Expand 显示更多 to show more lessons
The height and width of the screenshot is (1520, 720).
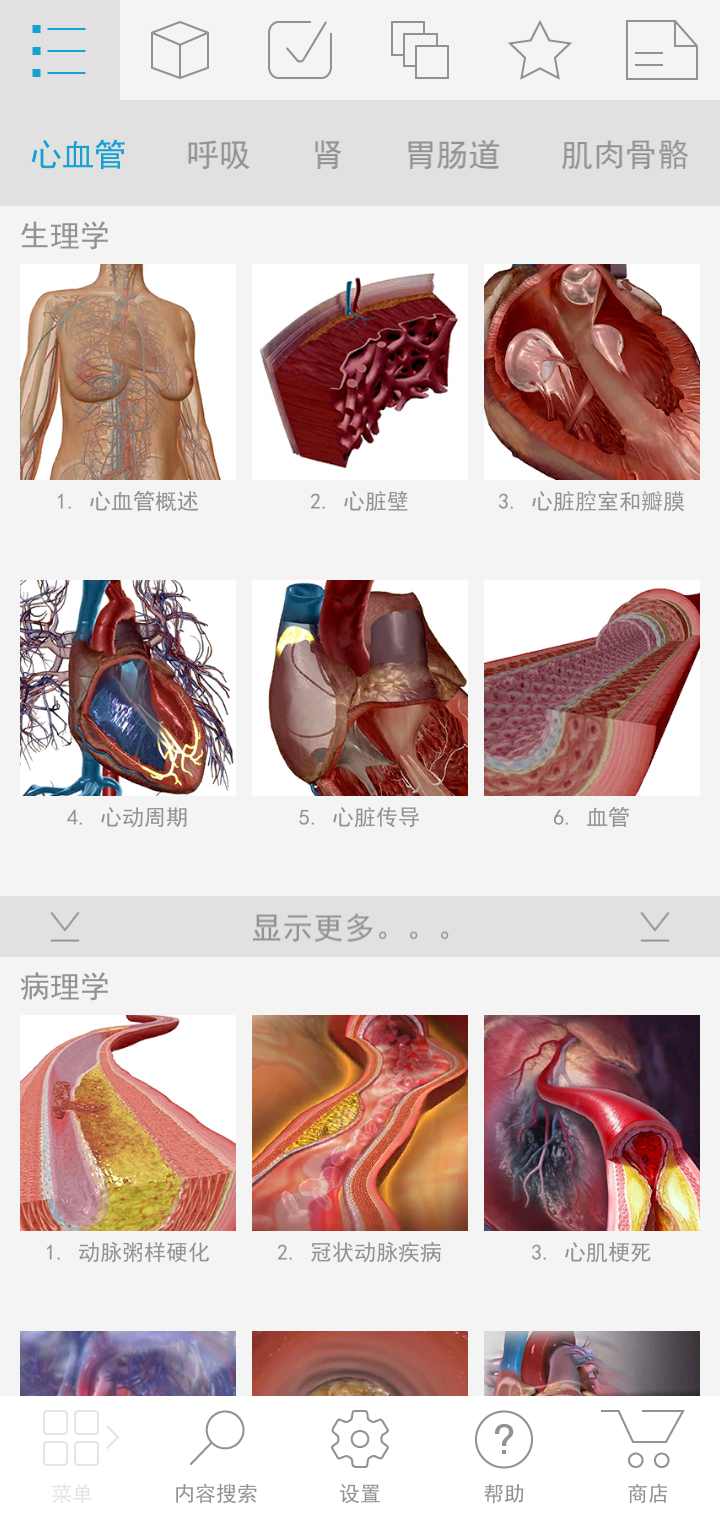360,927
